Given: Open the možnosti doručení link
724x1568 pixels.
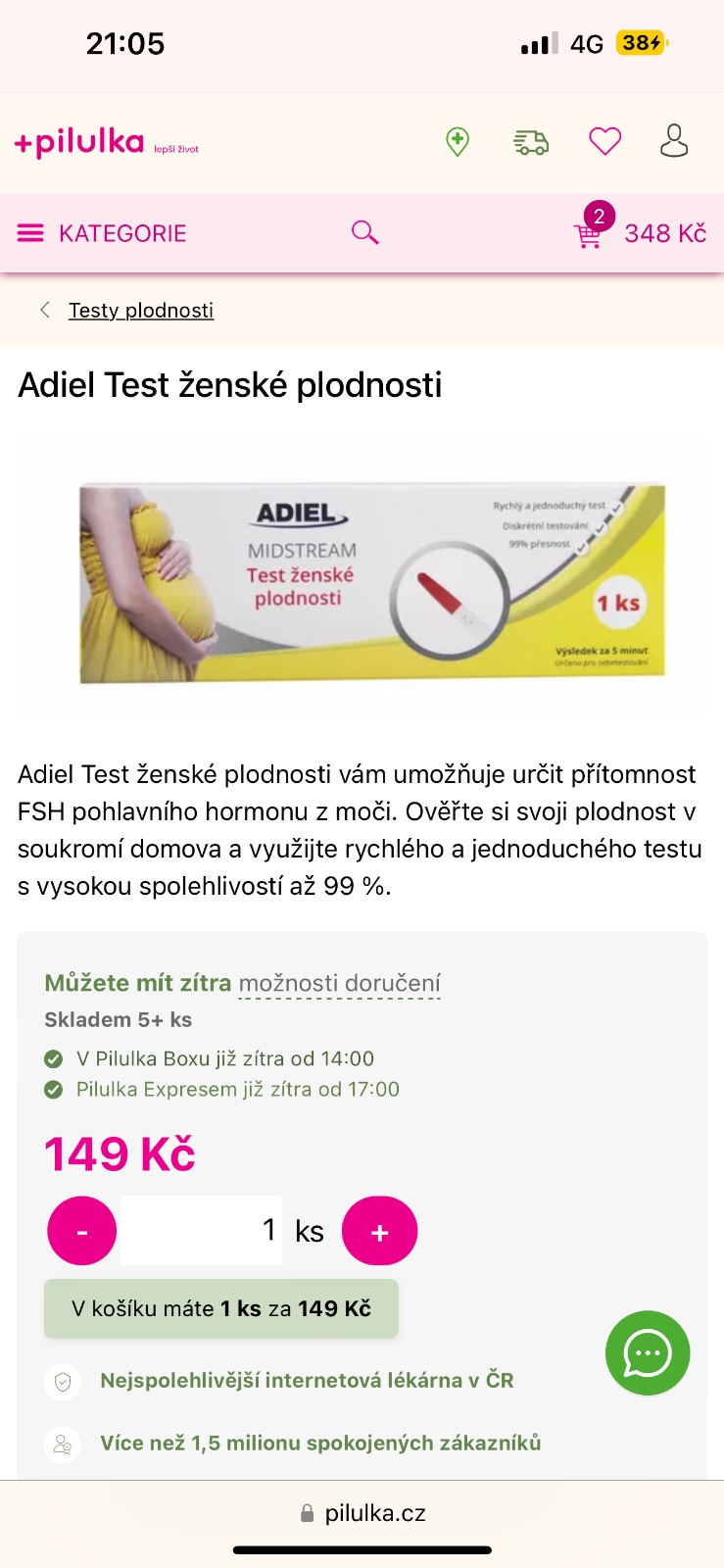Looking at the screenshot, I should click(340, 983).
